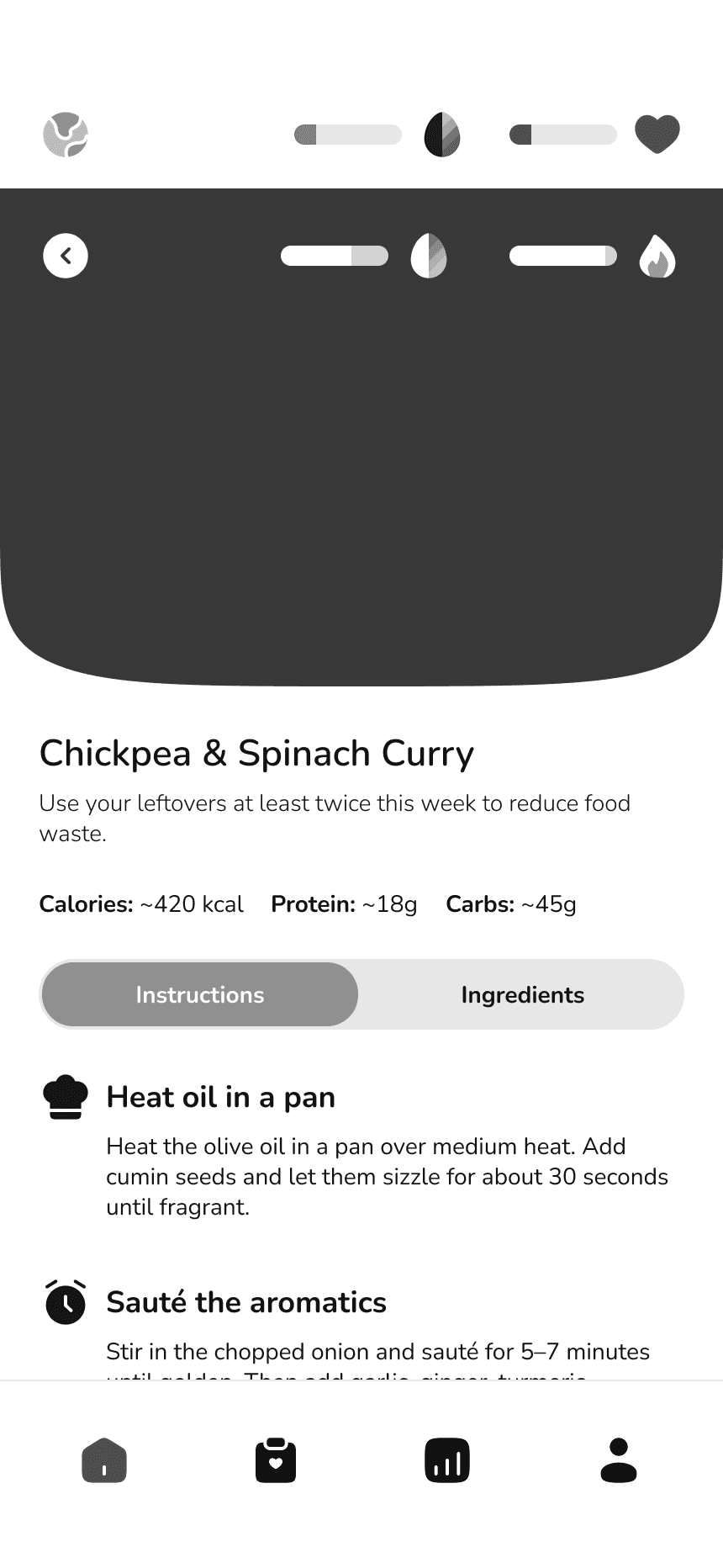The width and height of the screenshot is (723, 1568).
Task: Switch to the Ingredients tab
Action: pos(522,994)
